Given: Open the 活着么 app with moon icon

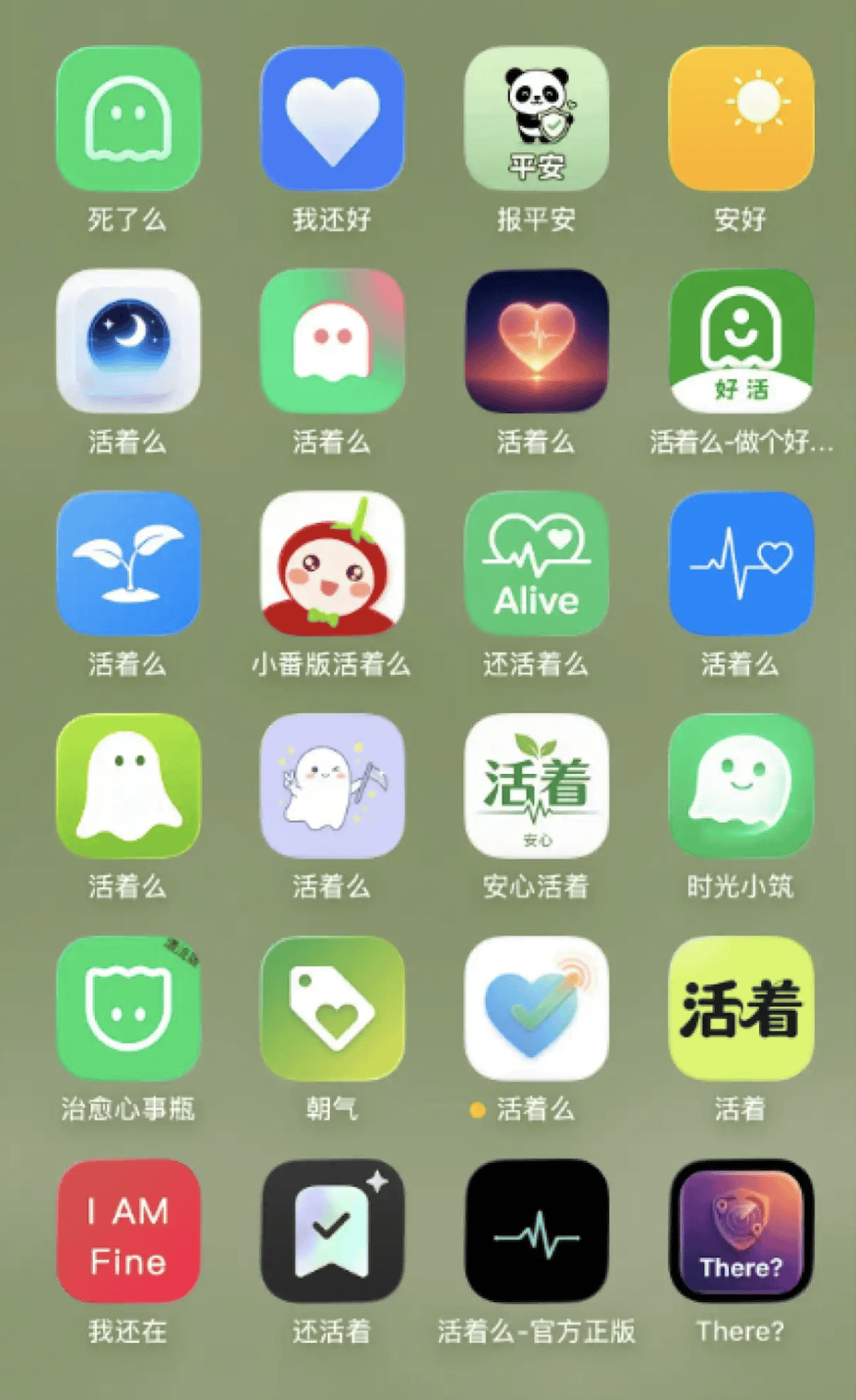Looking at the screenshot, I should [129, 342].
